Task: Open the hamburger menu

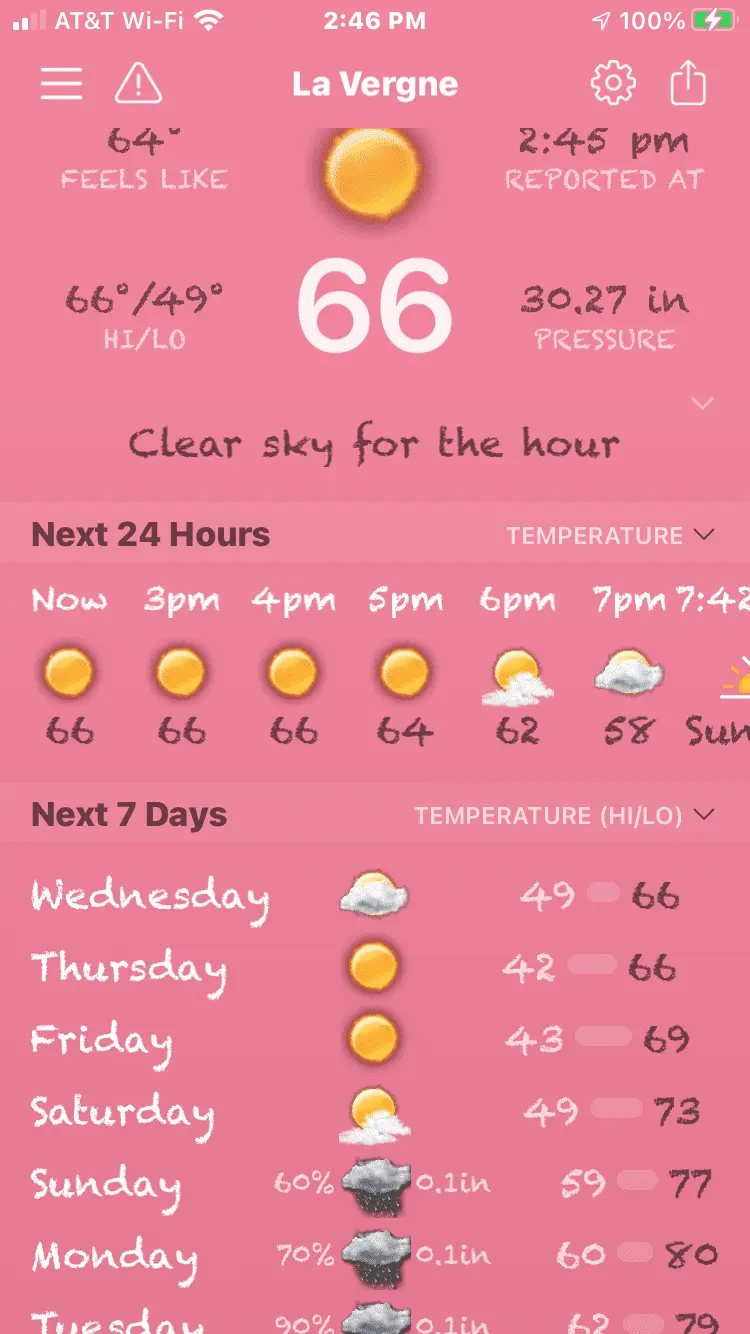Action: tap(61, 84)
